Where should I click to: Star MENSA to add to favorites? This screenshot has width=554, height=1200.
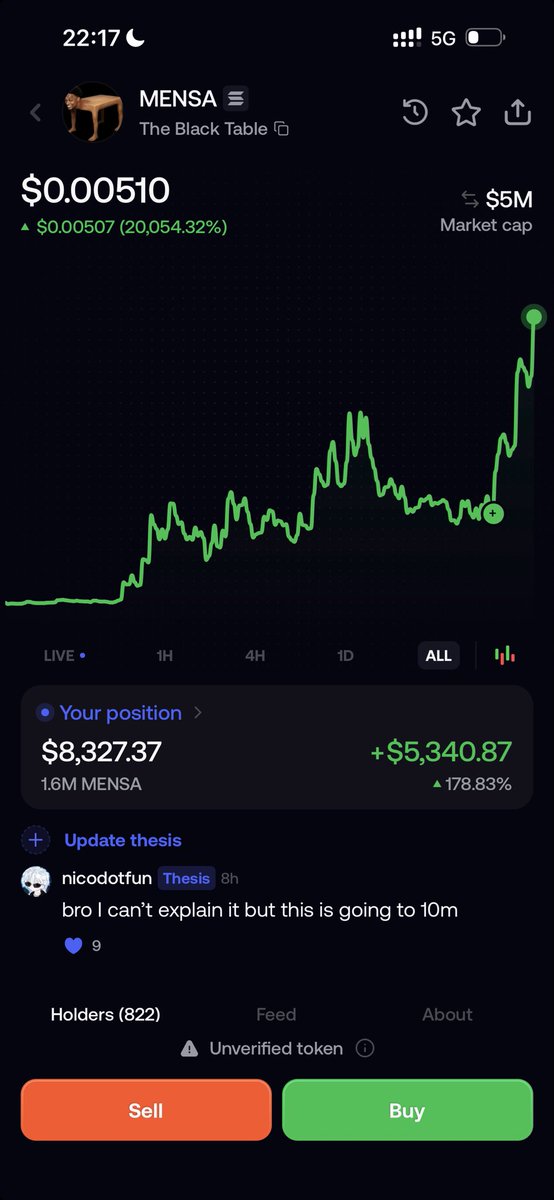(466, 113)
